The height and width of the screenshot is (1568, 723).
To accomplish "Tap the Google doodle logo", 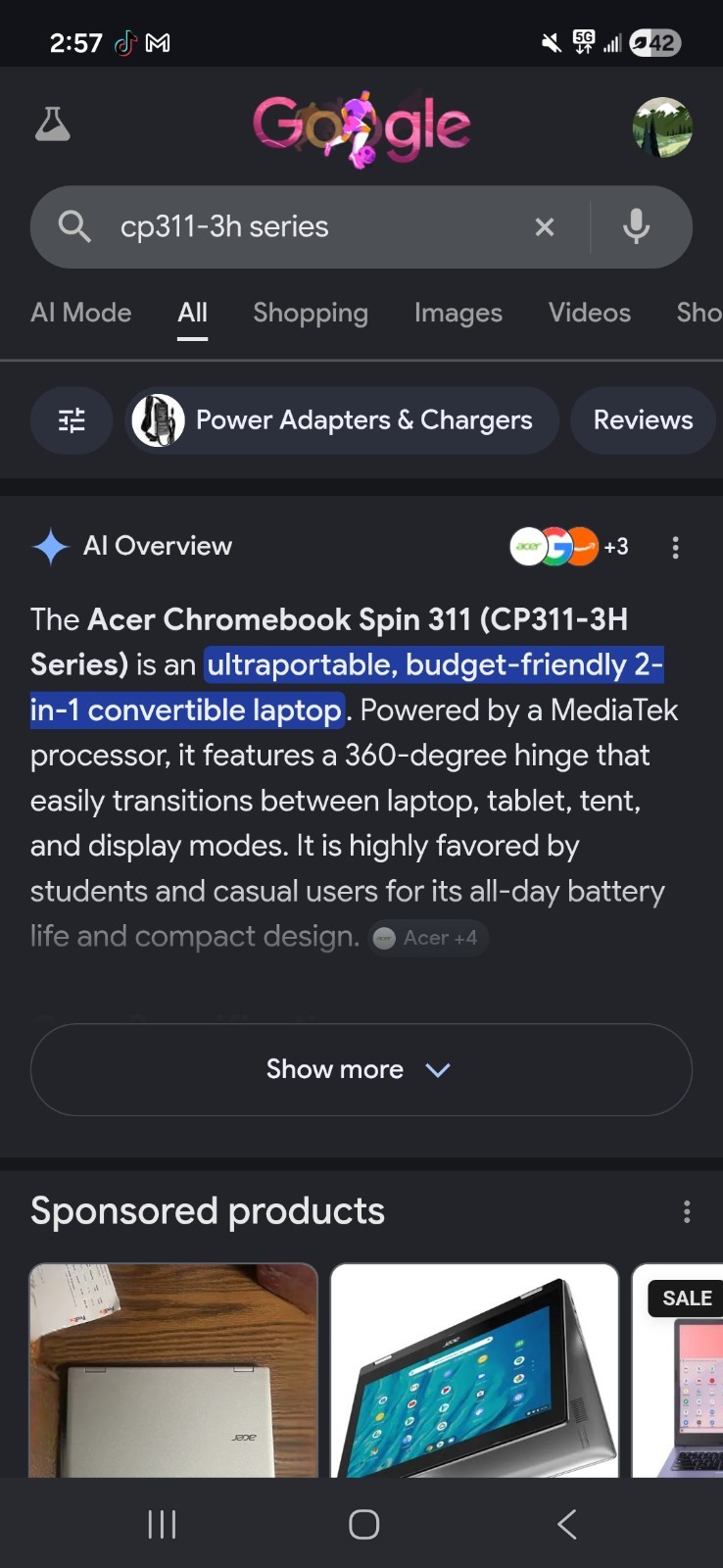I will (x=361, y=128).
